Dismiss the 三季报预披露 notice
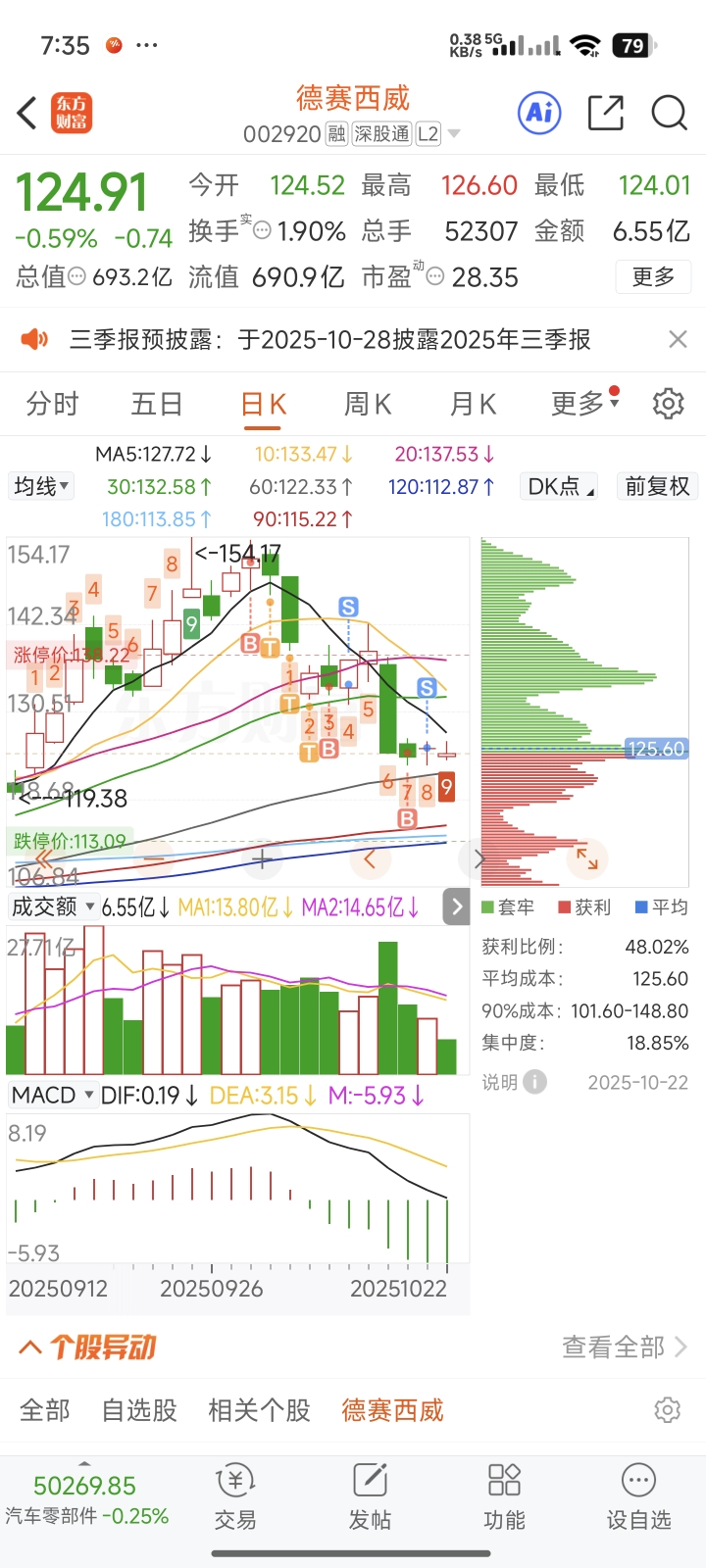The image size is (706, 1568). pyautogui.click(x=678, y=339)
